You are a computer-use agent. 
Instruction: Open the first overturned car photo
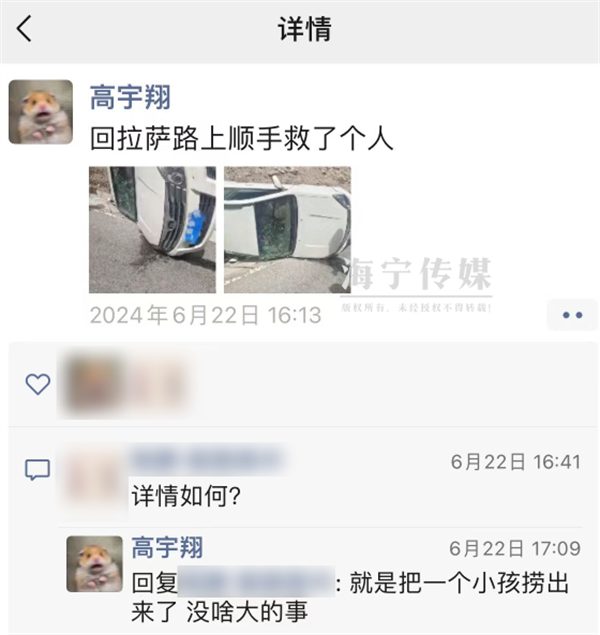pyautogui.click(x=152, y=229)
